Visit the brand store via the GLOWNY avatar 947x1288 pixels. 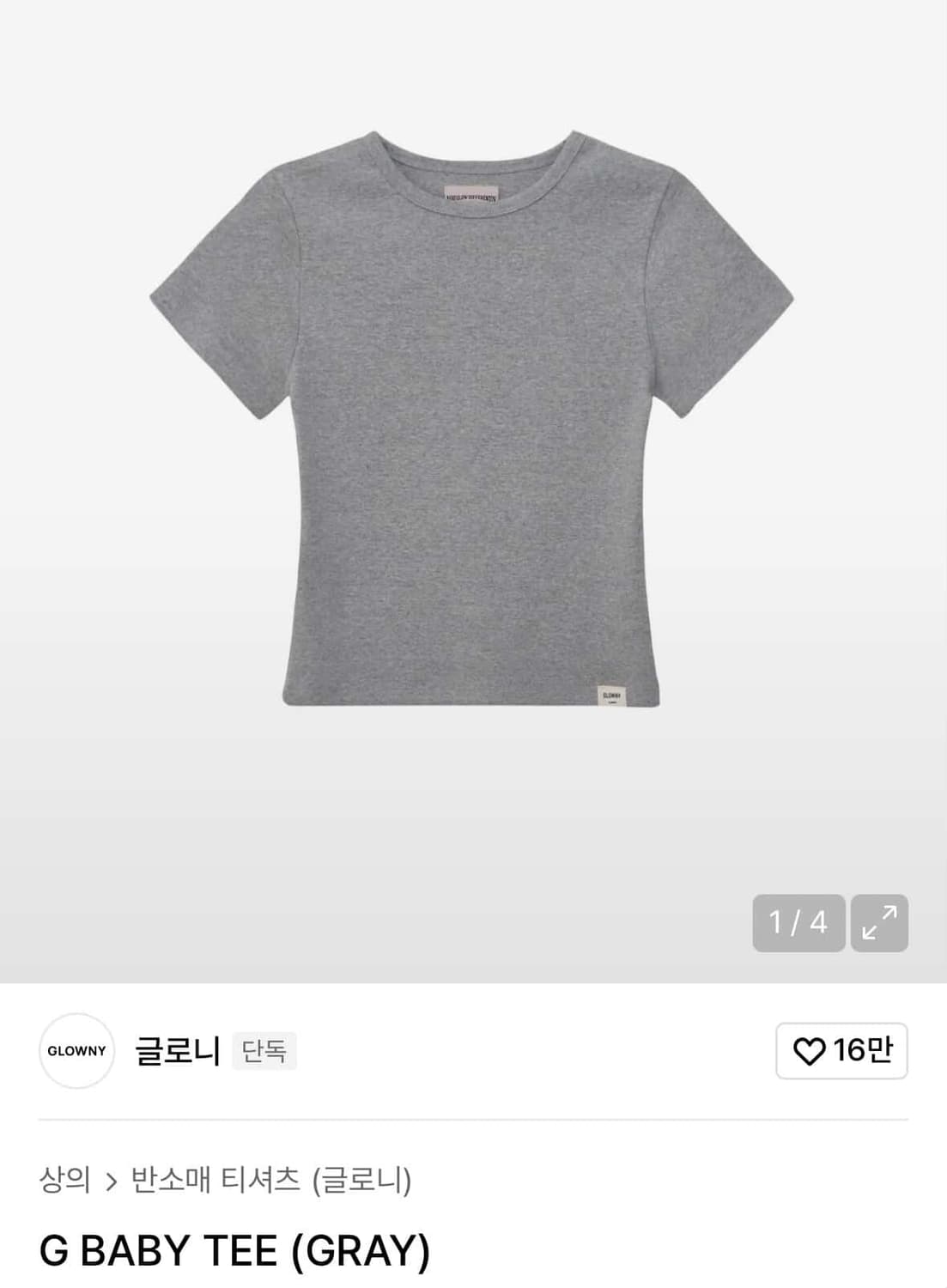(x=76, y=1049)
